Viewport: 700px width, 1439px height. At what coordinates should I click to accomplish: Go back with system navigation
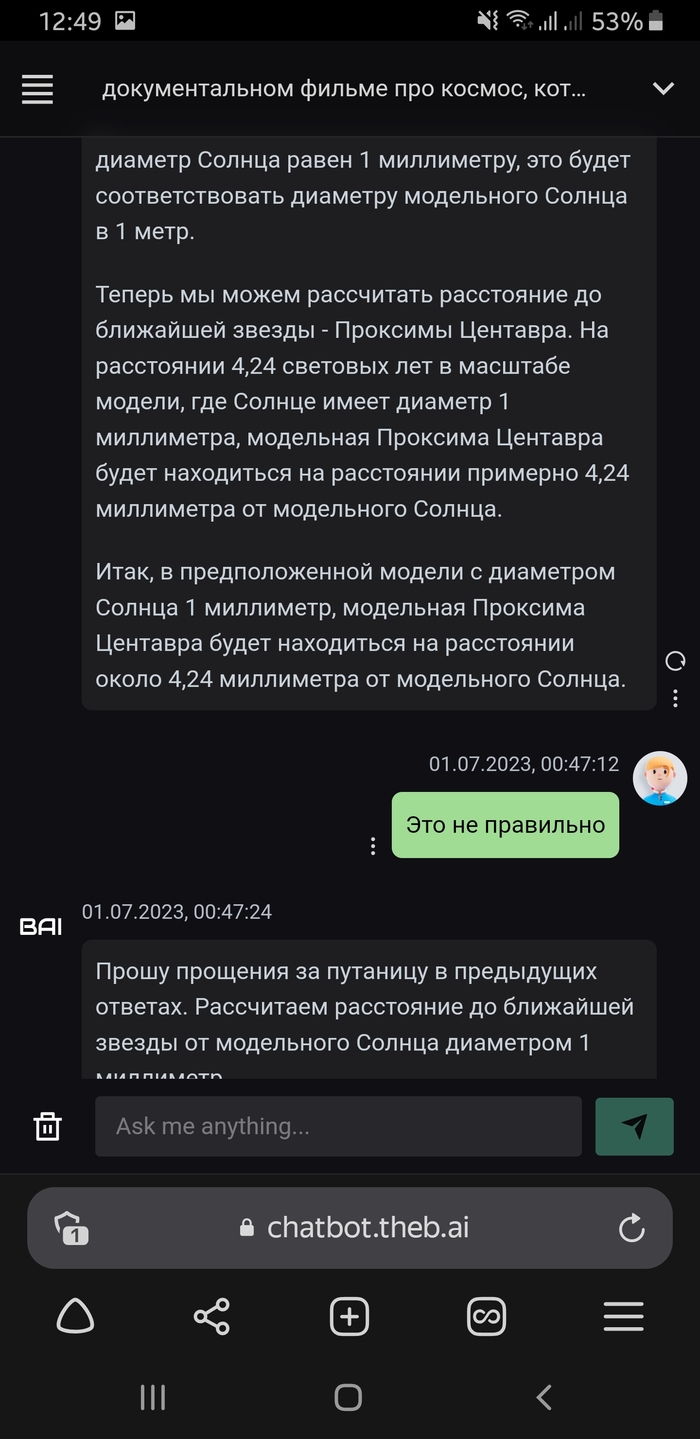544,1397
